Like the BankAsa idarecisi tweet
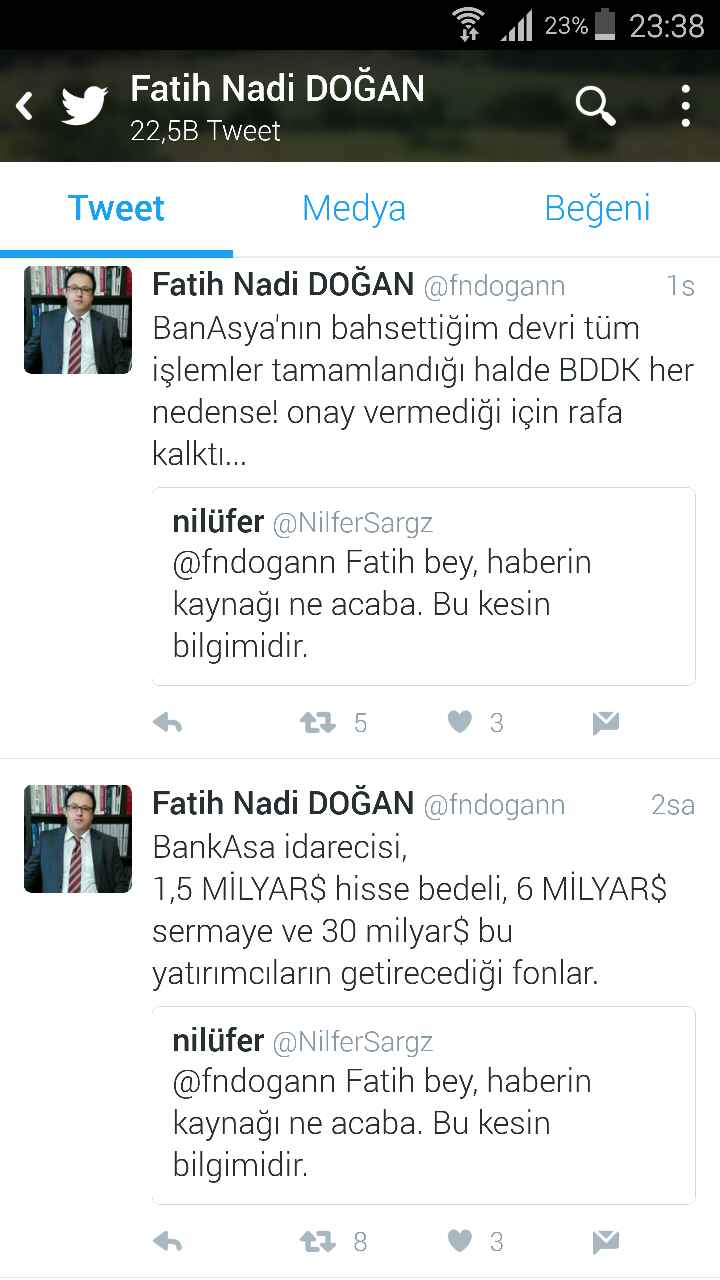The image size is (720, 1280). point(459,1242)
